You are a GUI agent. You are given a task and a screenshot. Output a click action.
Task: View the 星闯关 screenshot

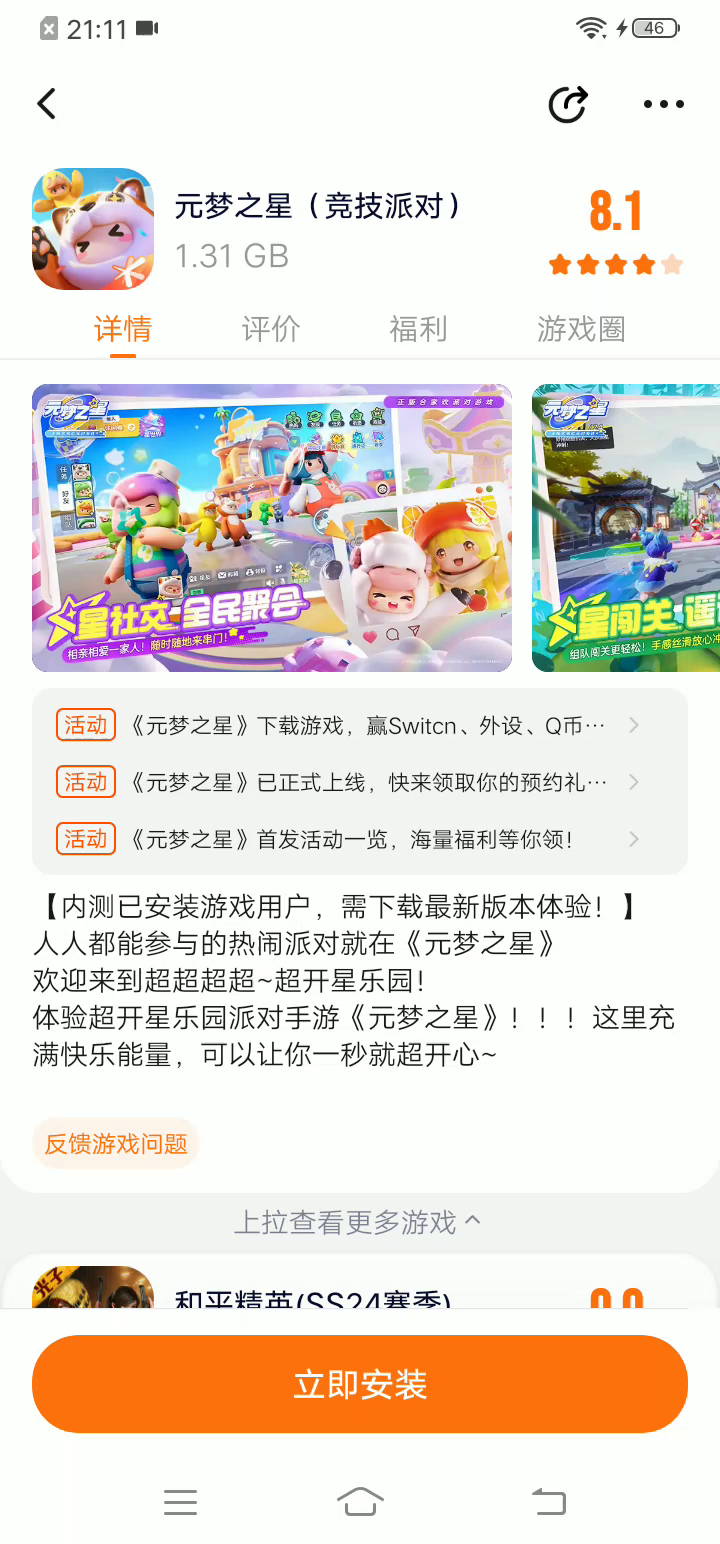tap(626, 528)
